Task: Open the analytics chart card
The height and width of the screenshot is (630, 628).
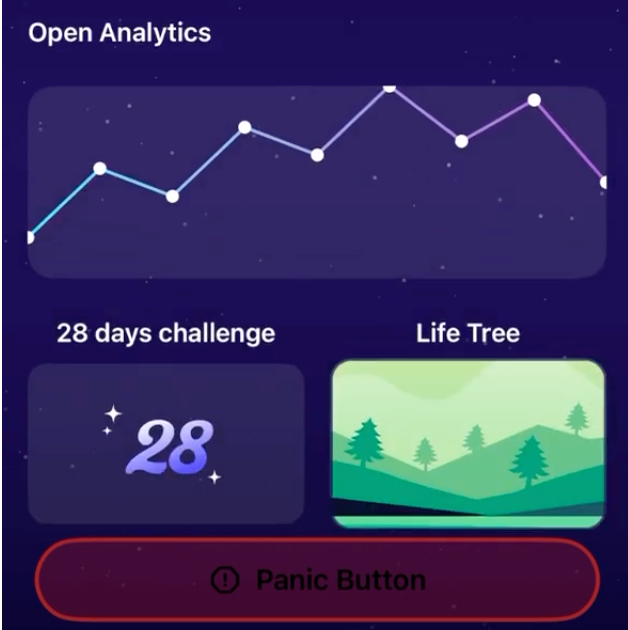Action: click(x=316, y=182)
